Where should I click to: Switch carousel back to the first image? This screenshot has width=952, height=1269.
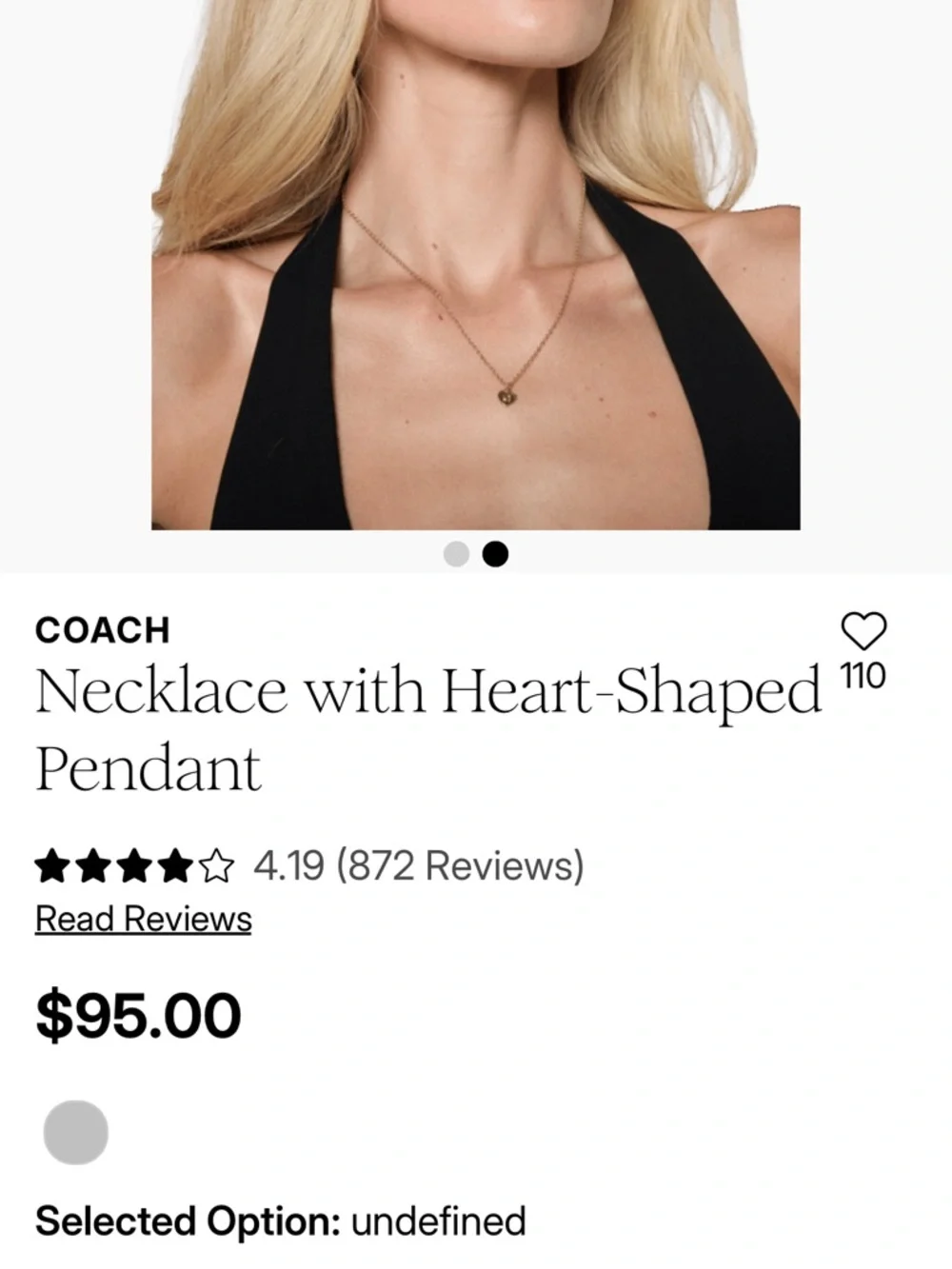[456, 555]
